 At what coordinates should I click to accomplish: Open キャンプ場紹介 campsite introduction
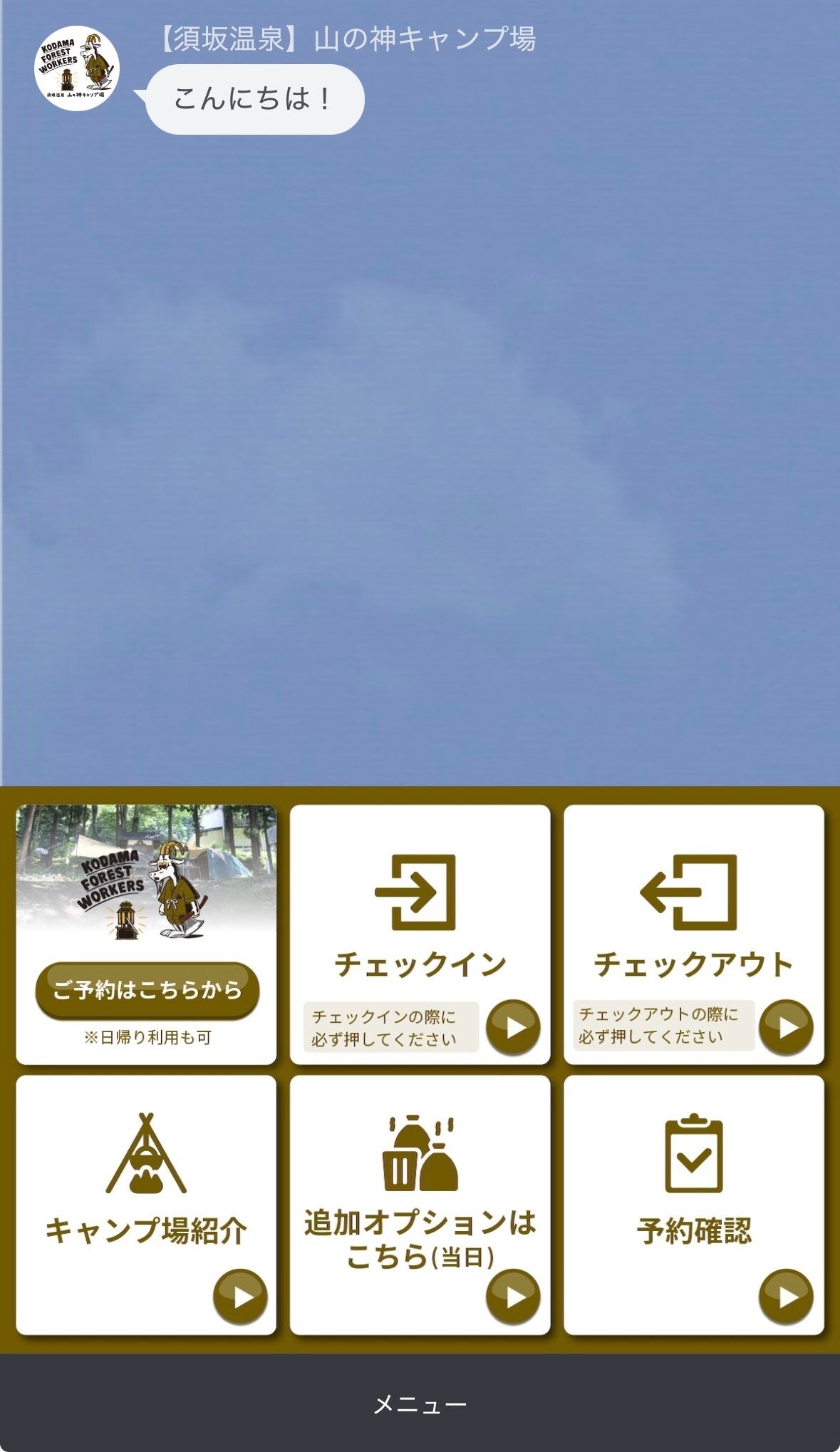(146, 1205)
